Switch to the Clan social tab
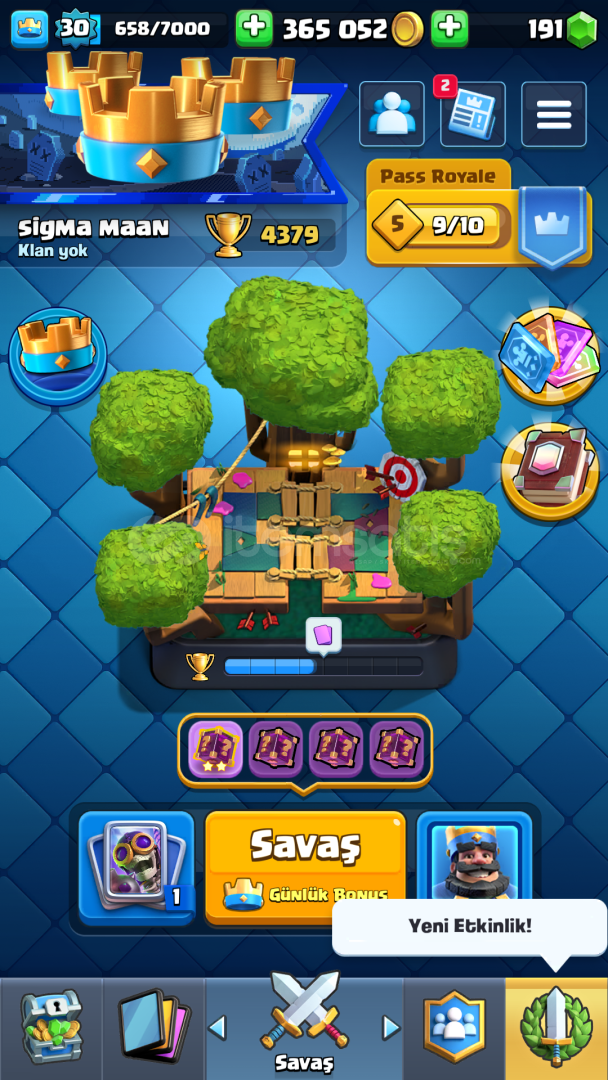The height and width of the screenshot is (1080, 608). (x=454, y=1028)
